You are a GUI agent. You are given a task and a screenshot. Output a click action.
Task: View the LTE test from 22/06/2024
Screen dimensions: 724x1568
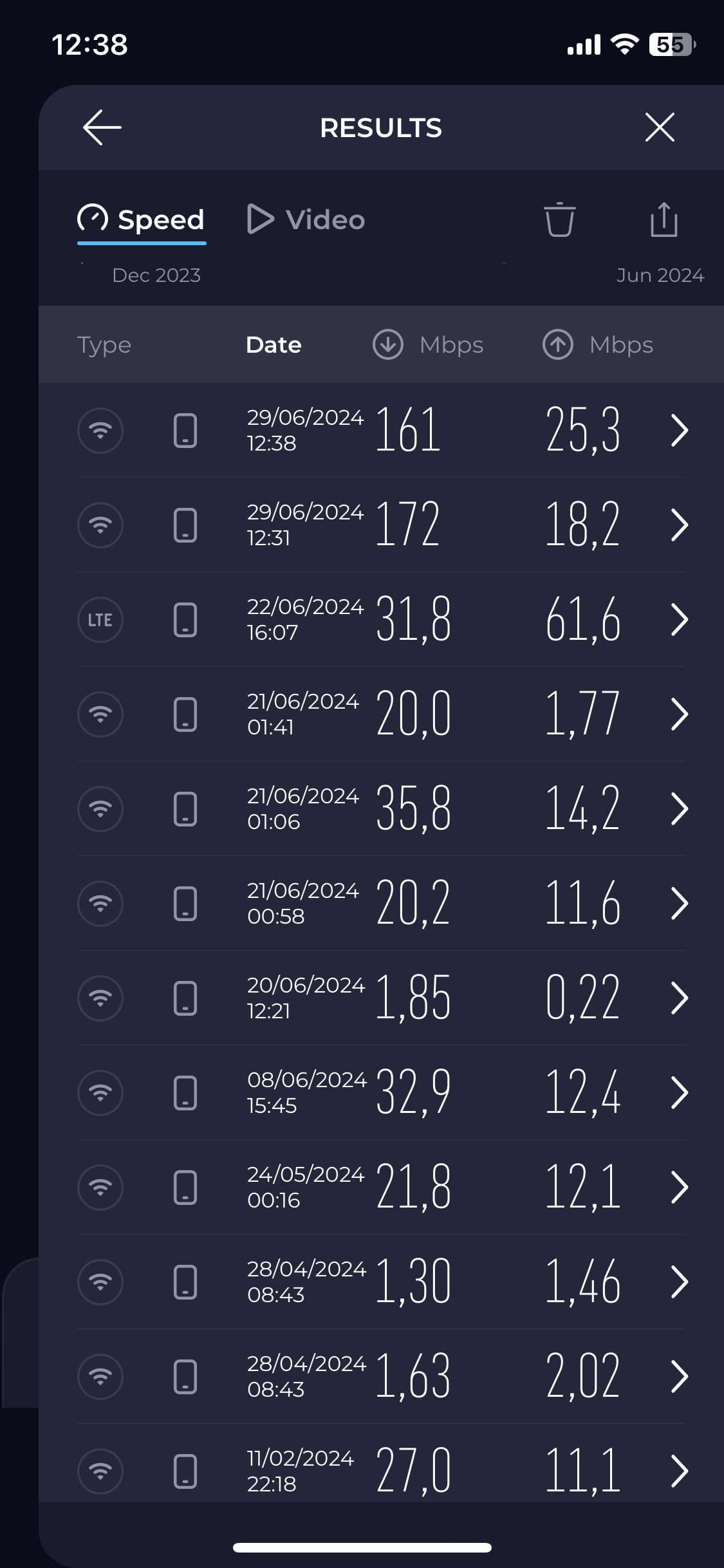(x=381, y=619)
